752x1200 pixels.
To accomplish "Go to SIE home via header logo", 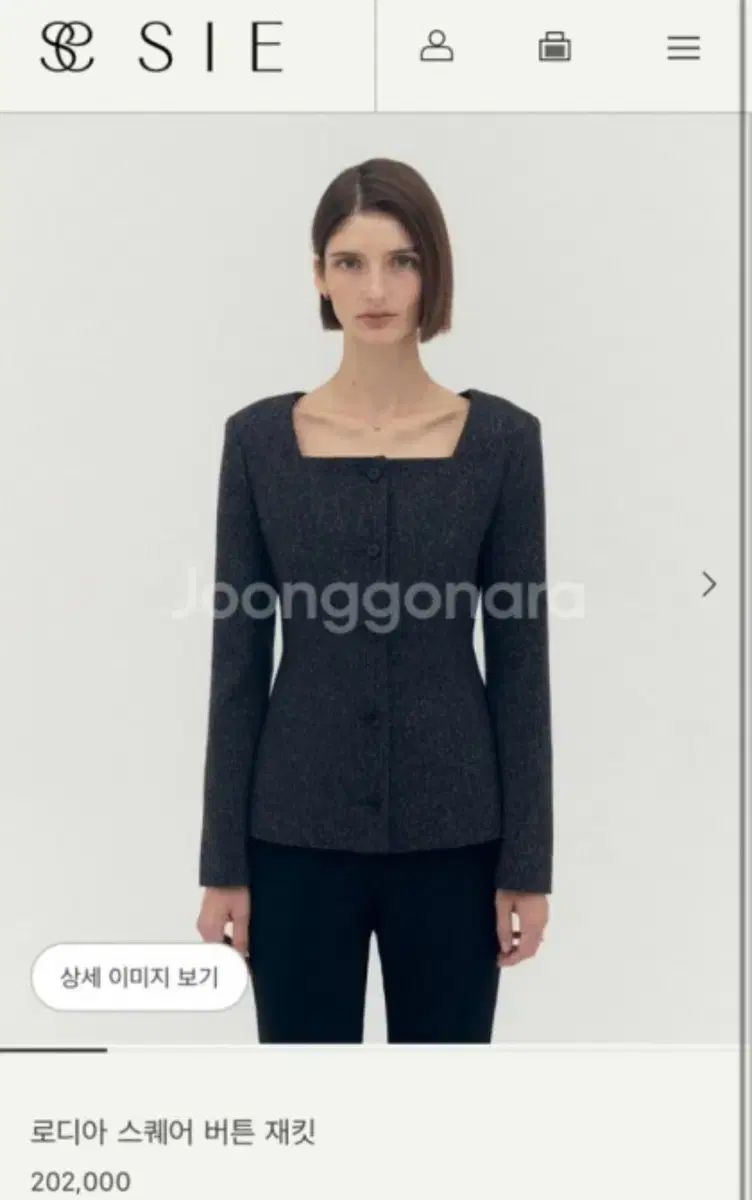I will click(162, 48).
